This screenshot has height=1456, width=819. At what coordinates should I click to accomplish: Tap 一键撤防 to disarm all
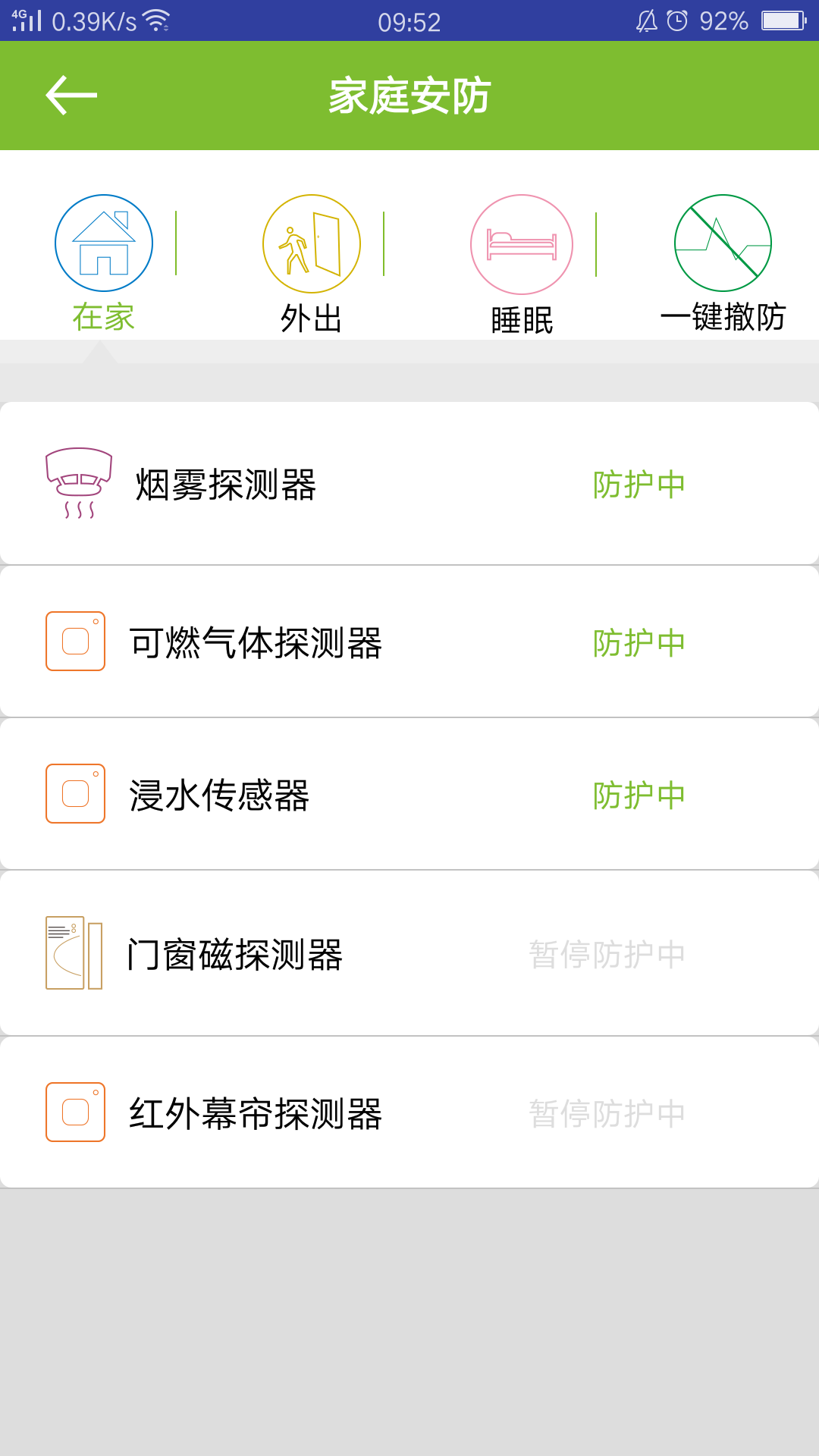[723, 262]
